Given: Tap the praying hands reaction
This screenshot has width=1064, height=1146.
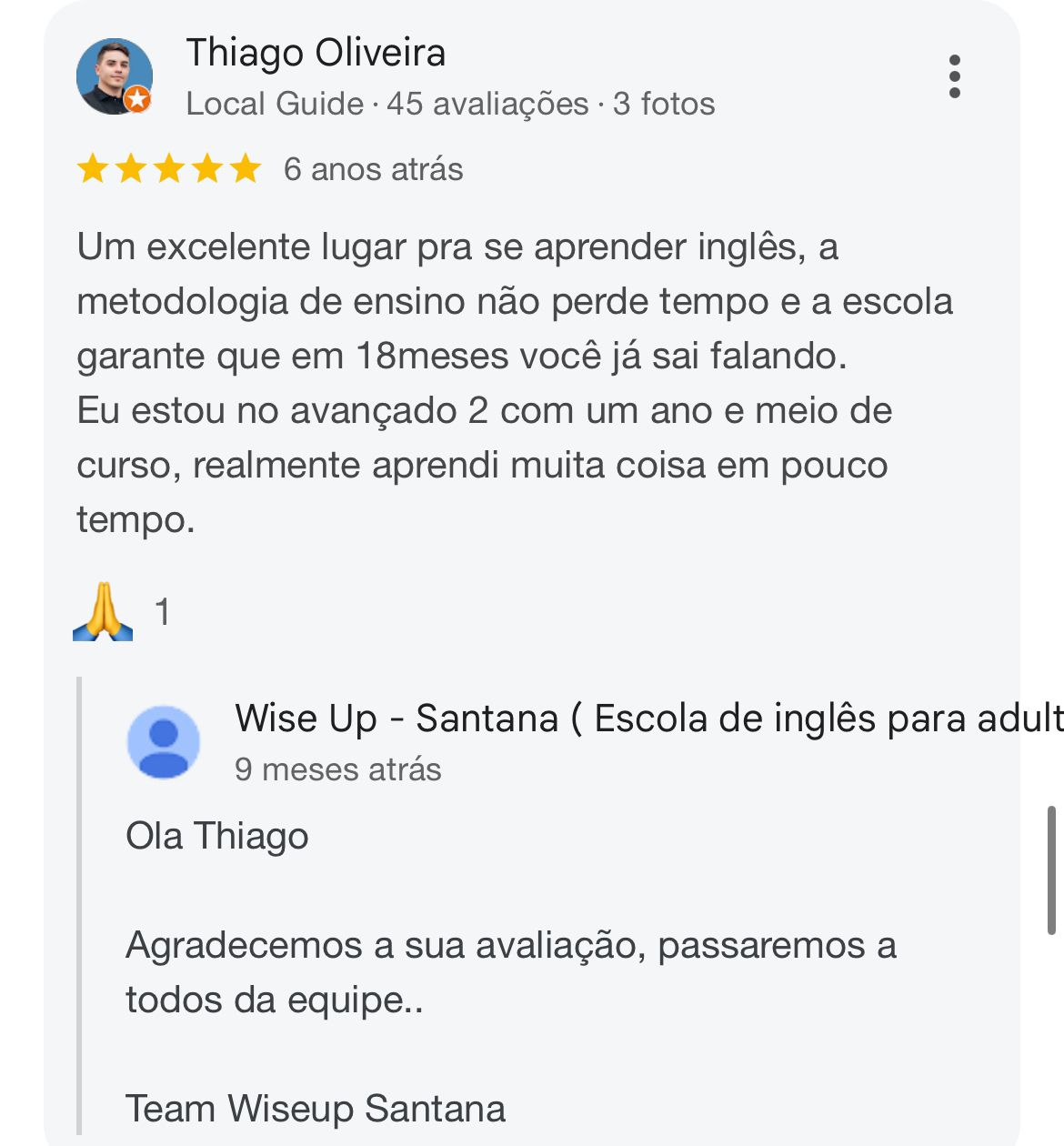Looking at the screenshot, I should pyautogui.click(x=104, y=611).
